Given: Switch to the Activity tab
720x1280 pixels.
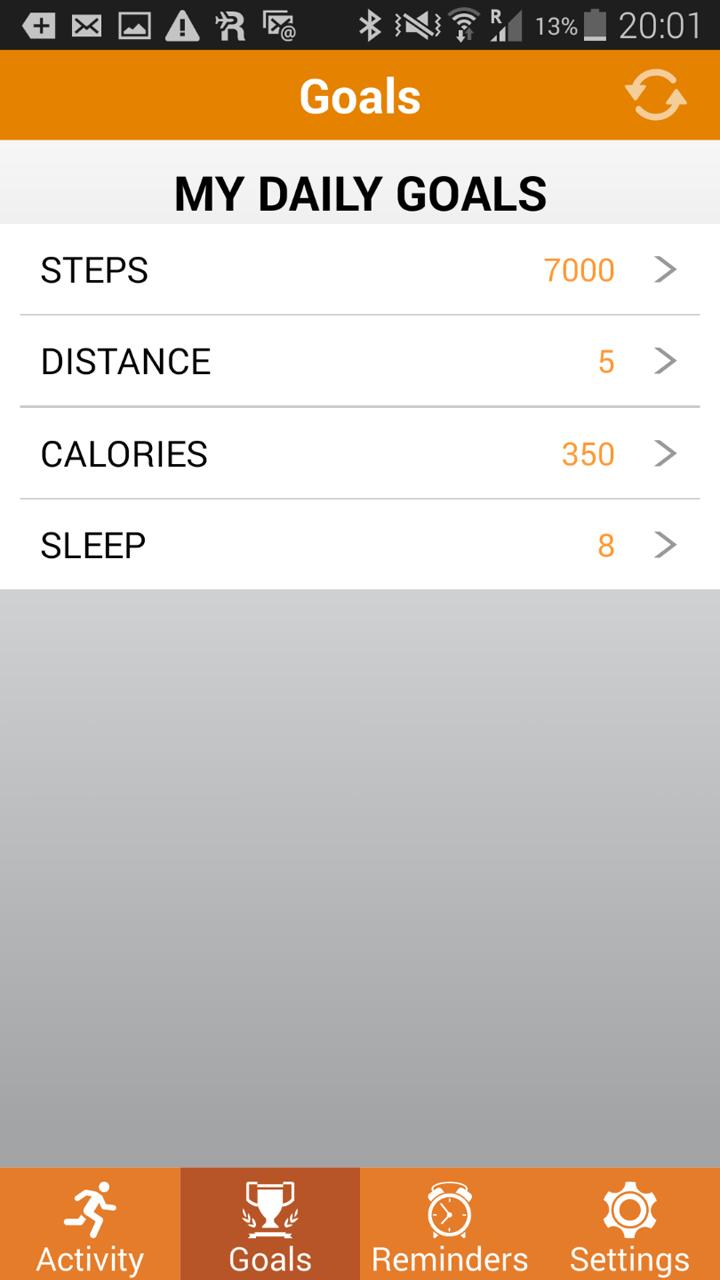Looking at the screenshot, I should point(90,1224).
